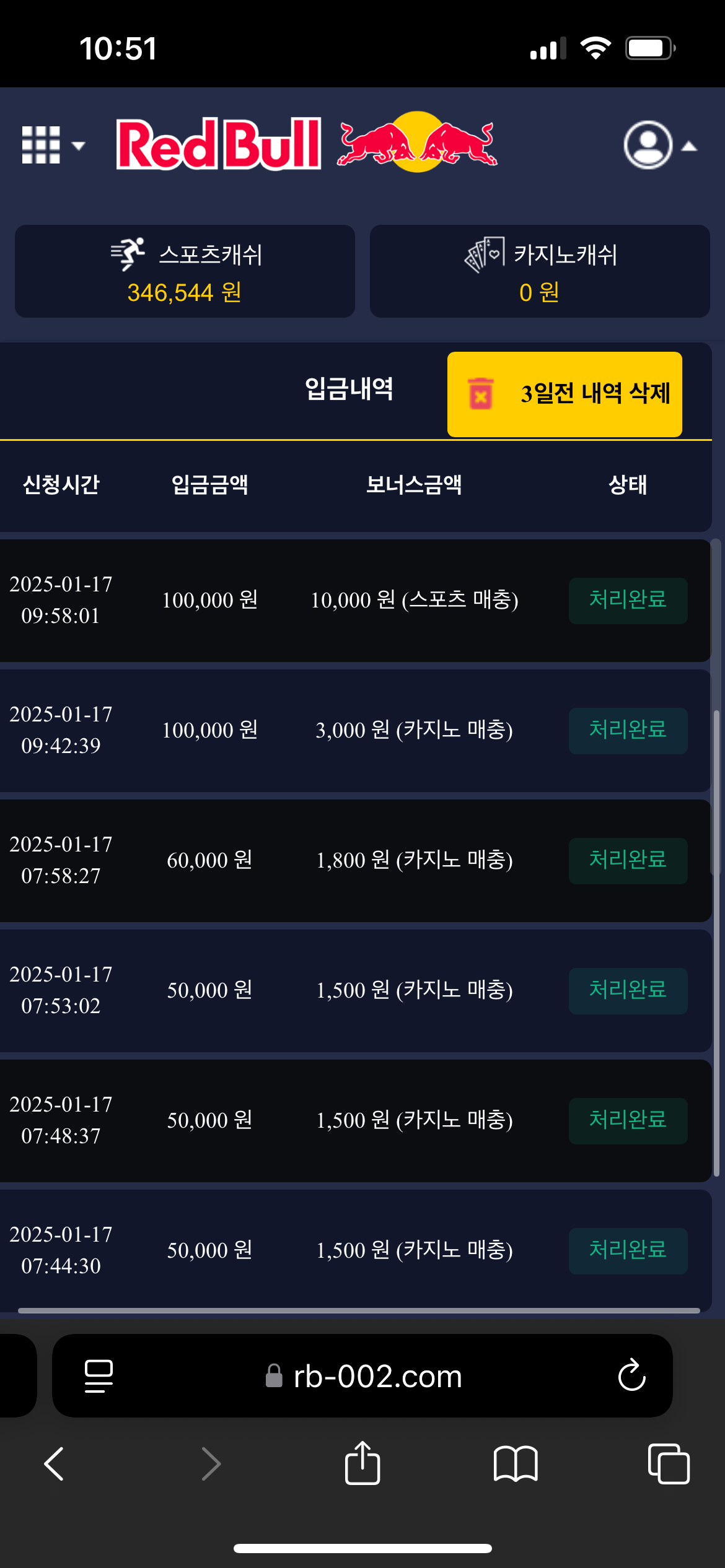Share this page
The image size is (725, 1568).
(362, 1464)
